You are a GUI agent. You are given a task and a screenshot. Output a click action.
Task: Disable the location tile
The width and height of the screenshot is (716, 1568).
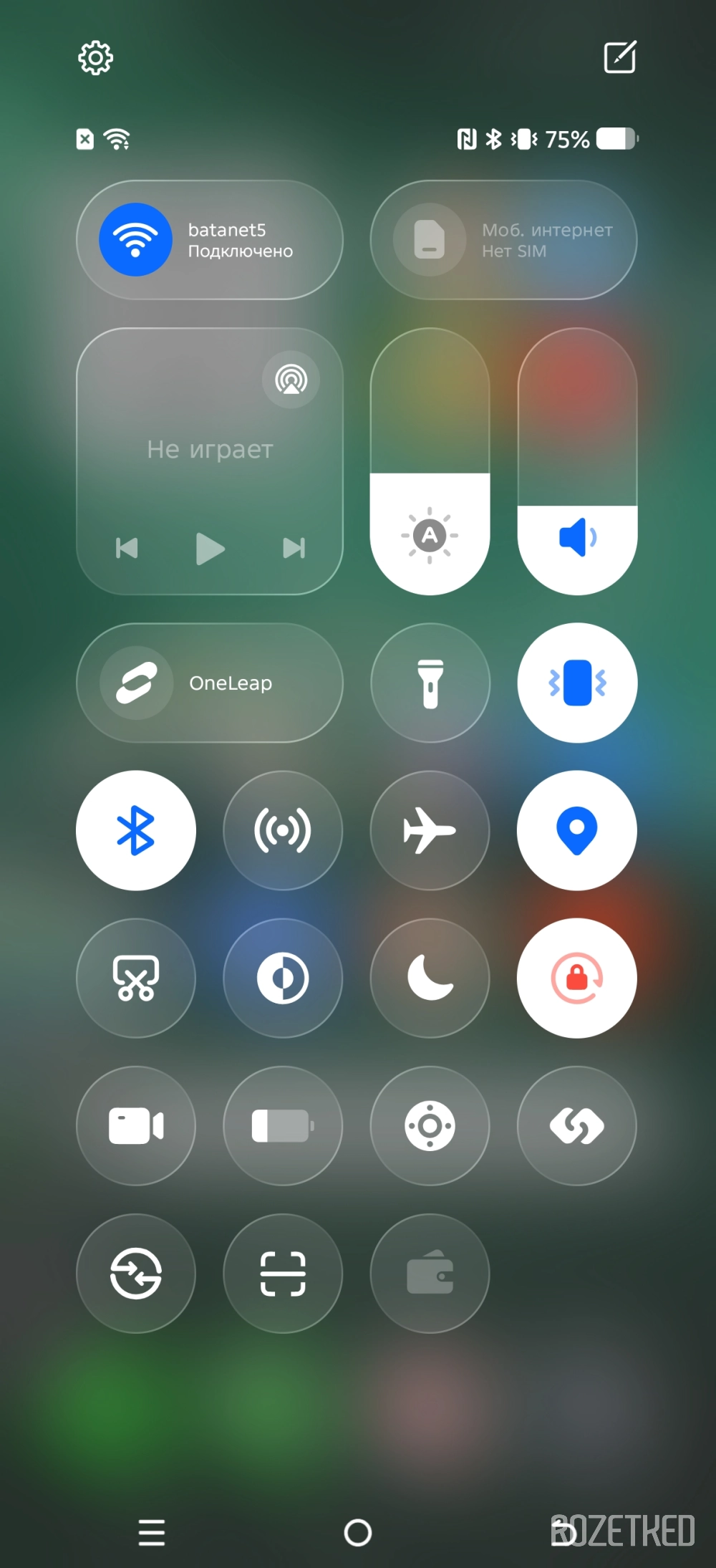[577, 831]
